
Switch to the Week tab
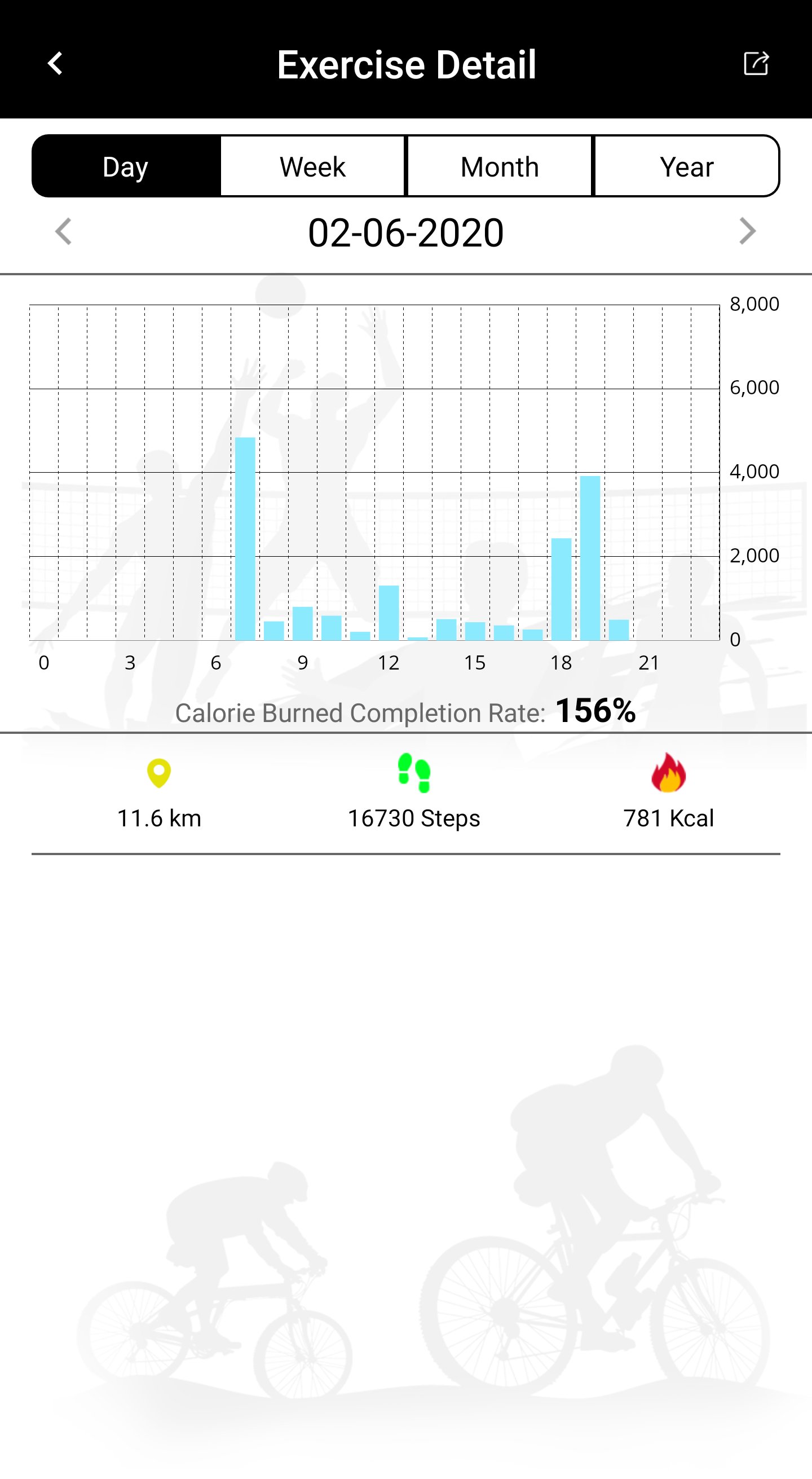(313, 166)
